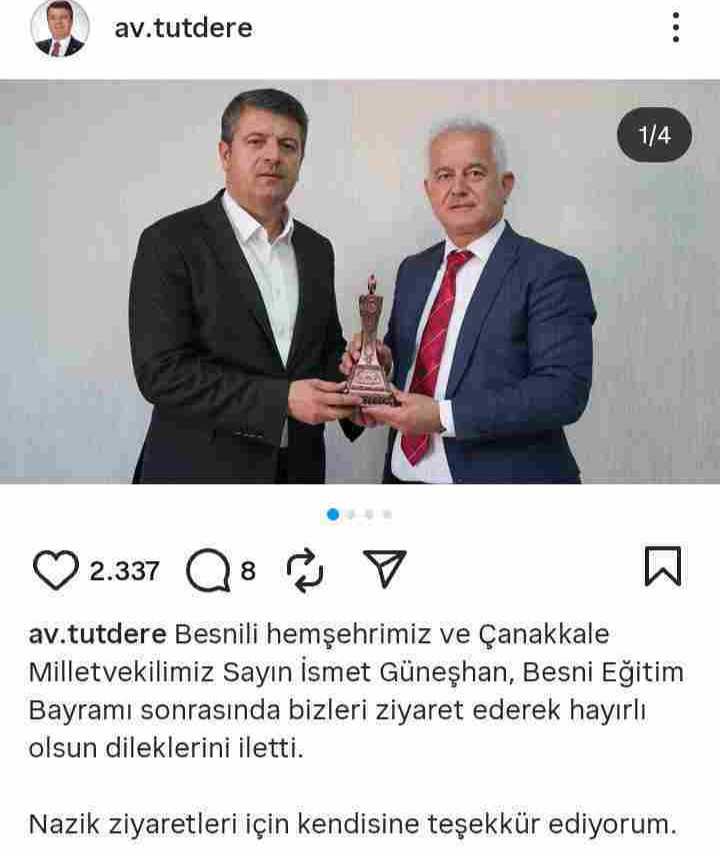This screenshot has width=720, height=854.
Task: Open av.tutdere profile picture
Action: click(x=59, y=29)
